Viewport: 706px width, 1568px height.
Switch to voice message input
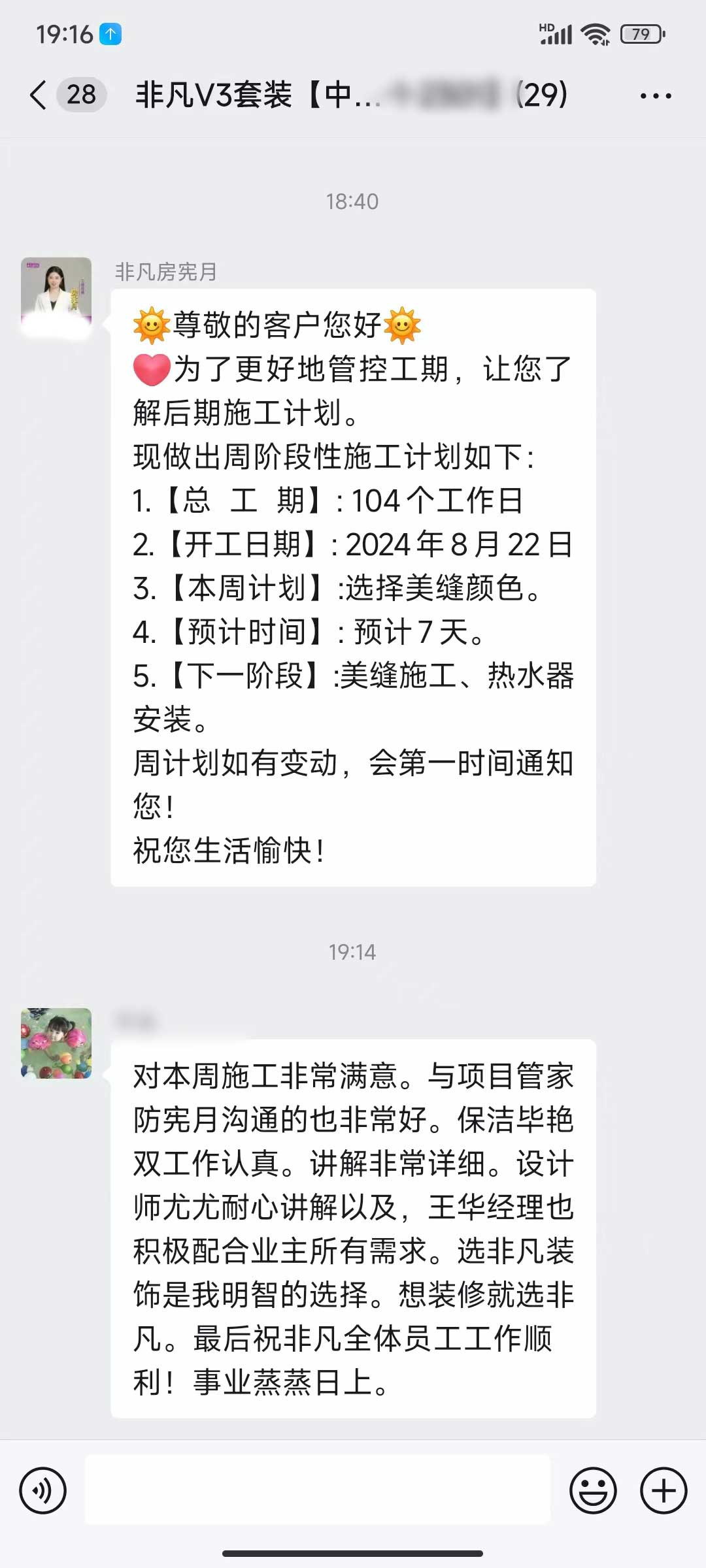coord(43,1490)
